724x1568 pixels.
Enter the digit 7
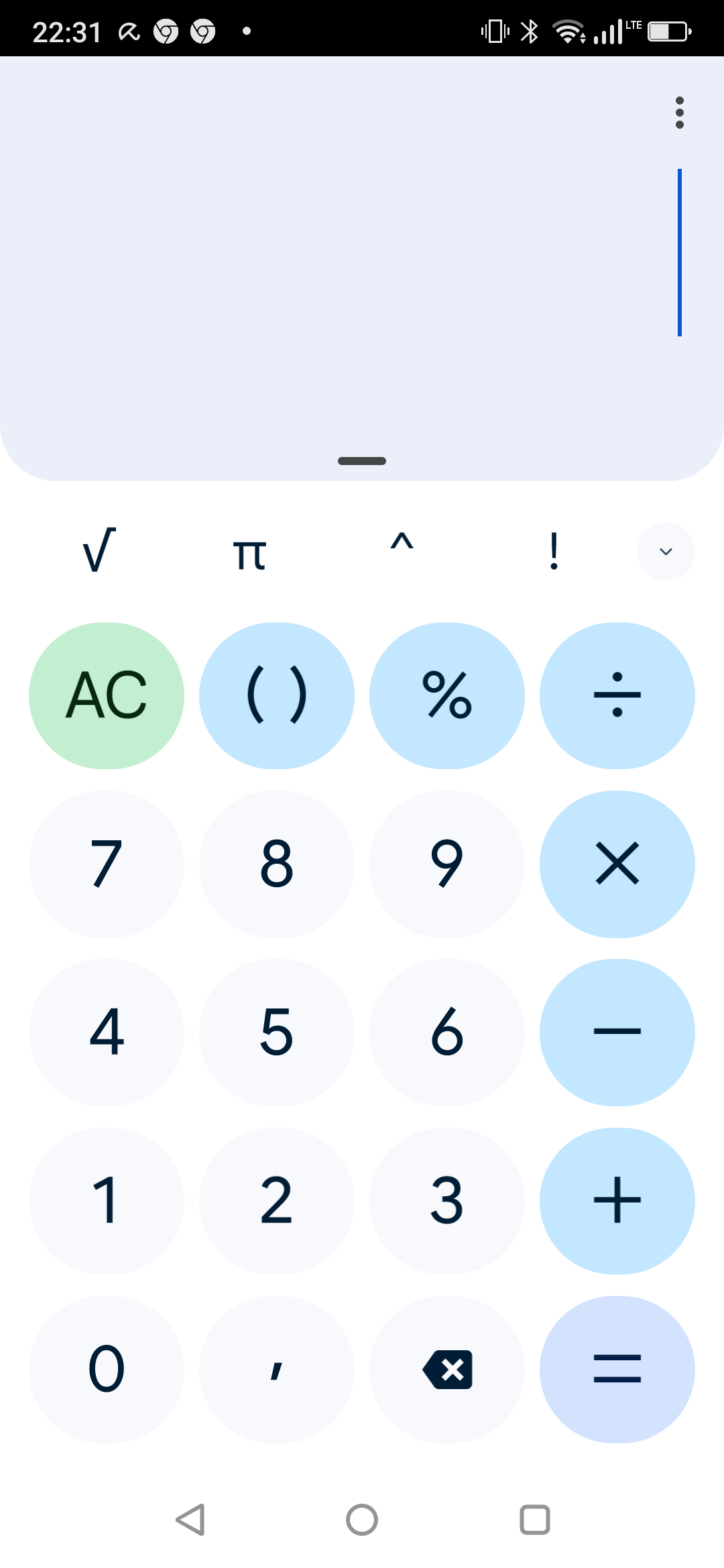coord(107,864)
